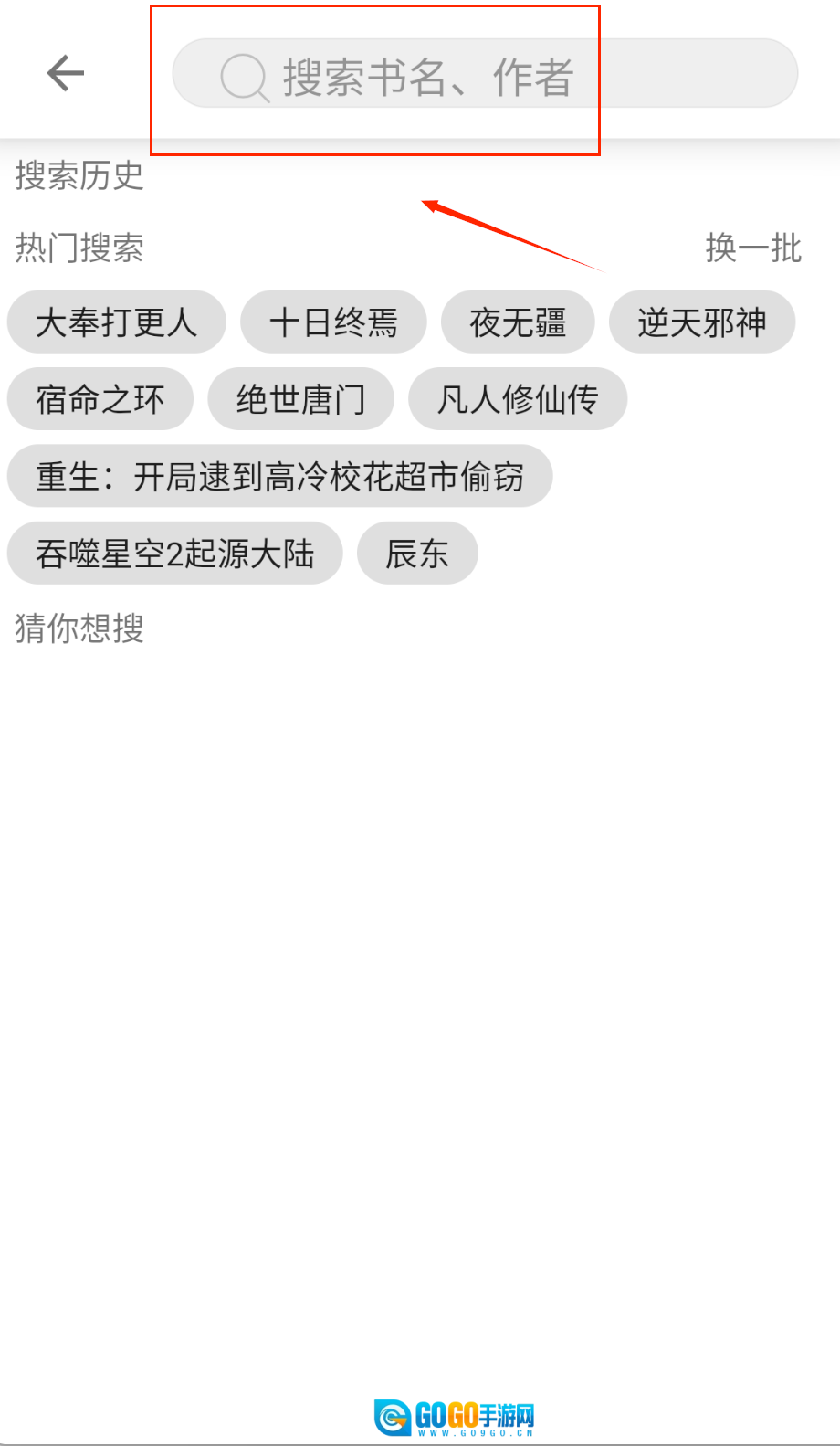Select the 绝世唐门 chip

click(300, 399)
